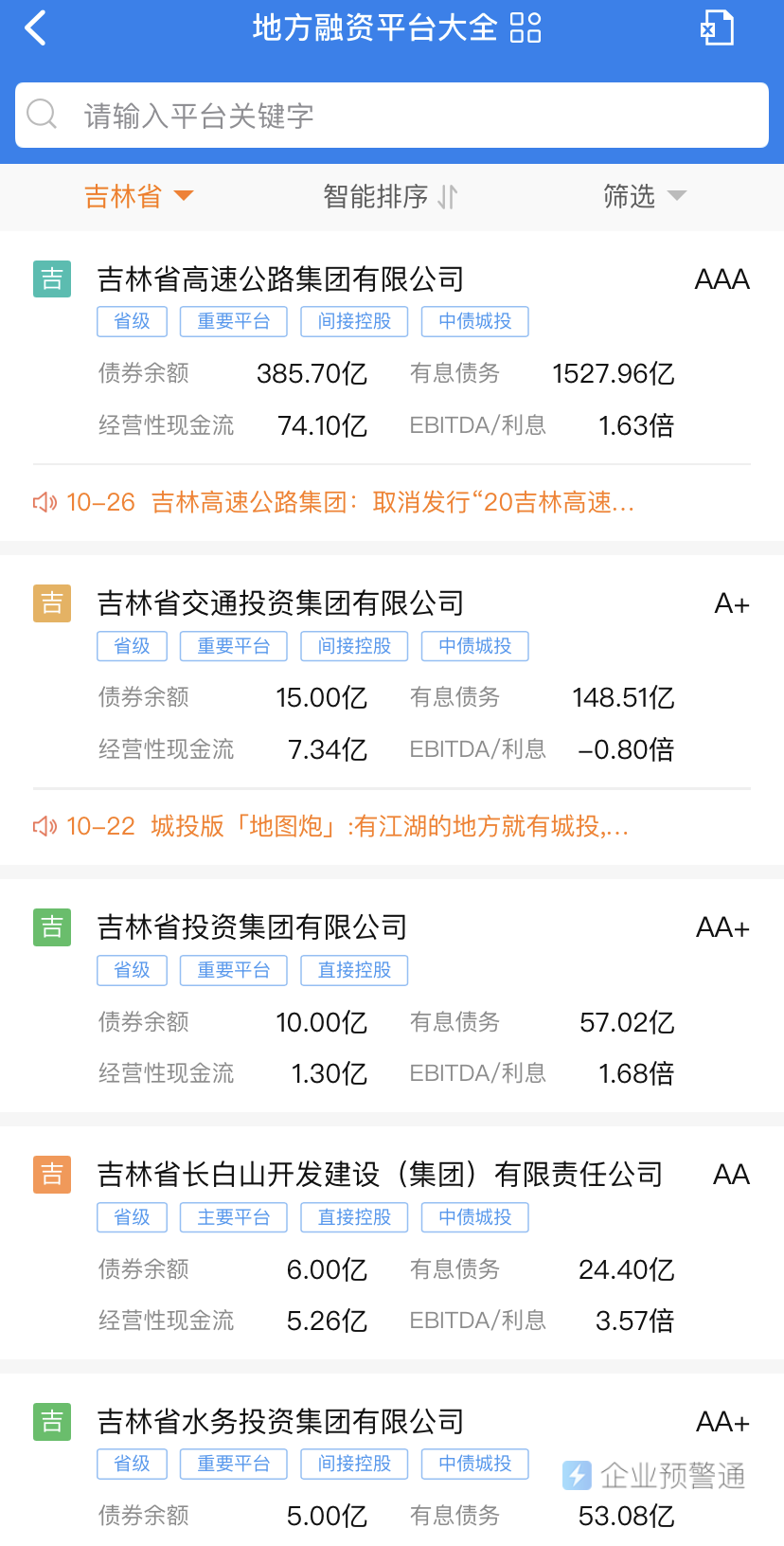Select the 吉林省水务投资集团有限公司 card

pos(280,1422)
